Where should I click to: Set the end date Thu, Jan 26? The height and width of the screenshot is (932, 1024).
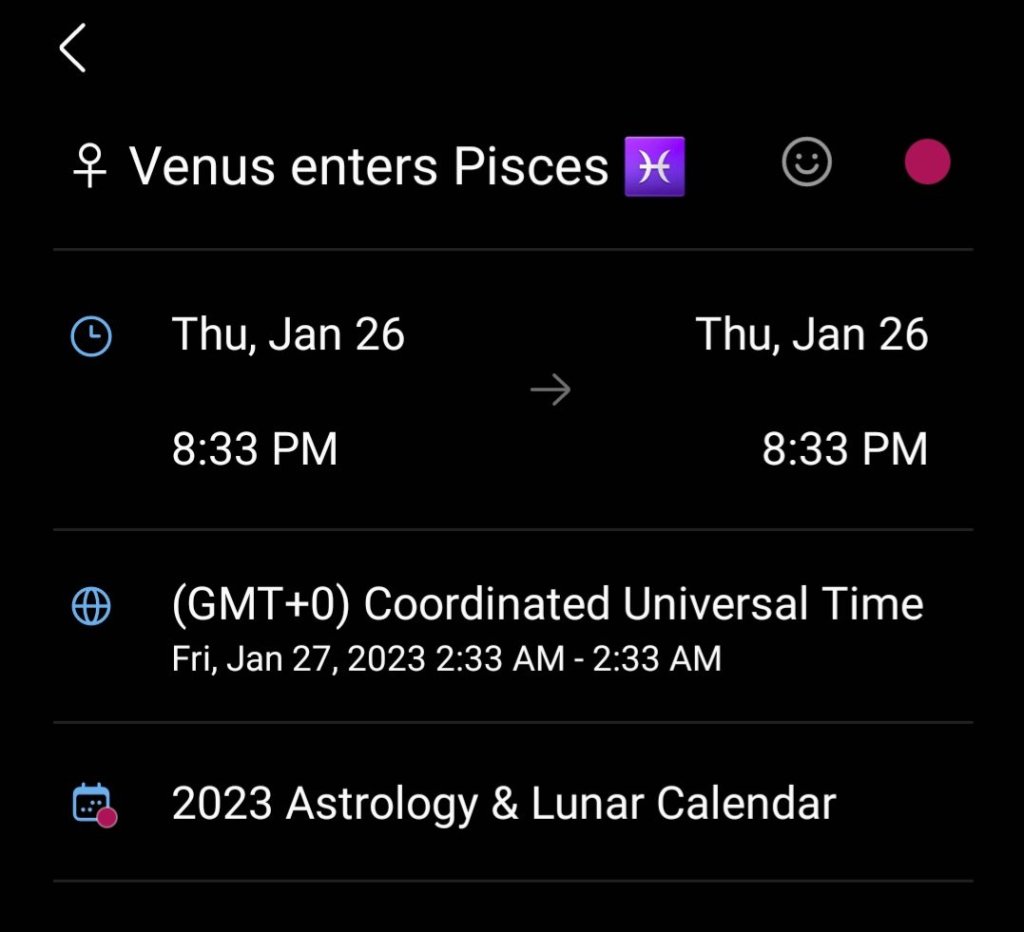(x=812, y=334)
